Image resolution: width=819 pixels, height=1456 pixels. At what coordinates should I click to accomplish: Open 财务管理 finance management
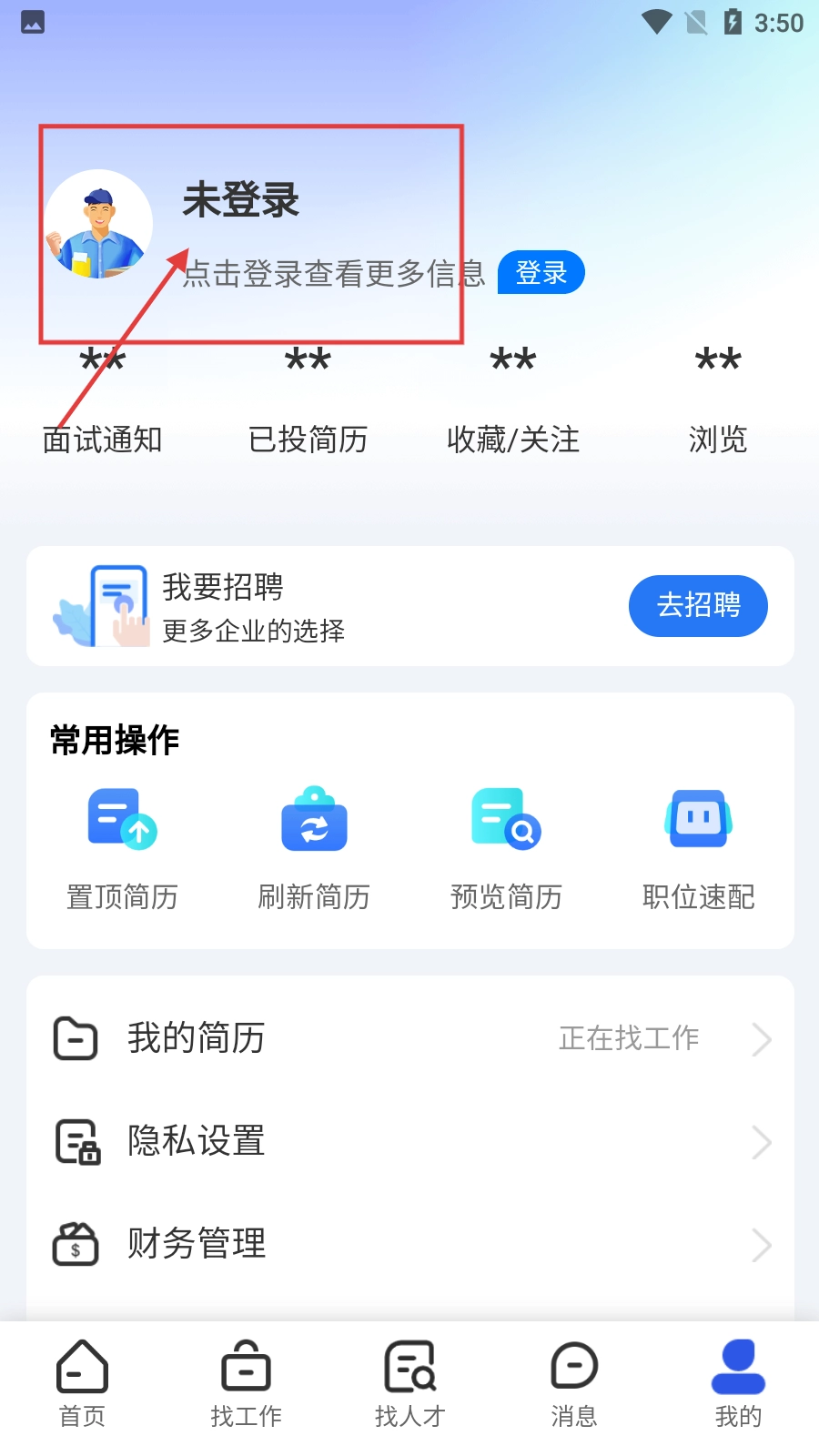(x=409, y=1243)
